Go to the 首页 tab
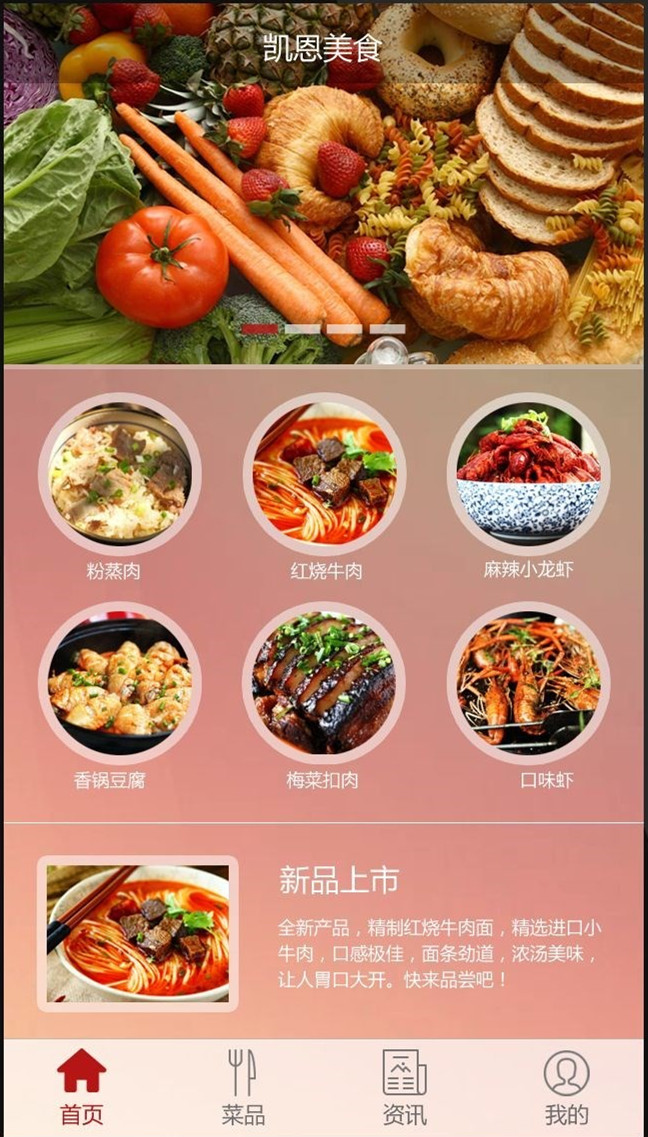Viewport: 648px width, 1137px height. pyautogui.click(x=82, y=1086)
